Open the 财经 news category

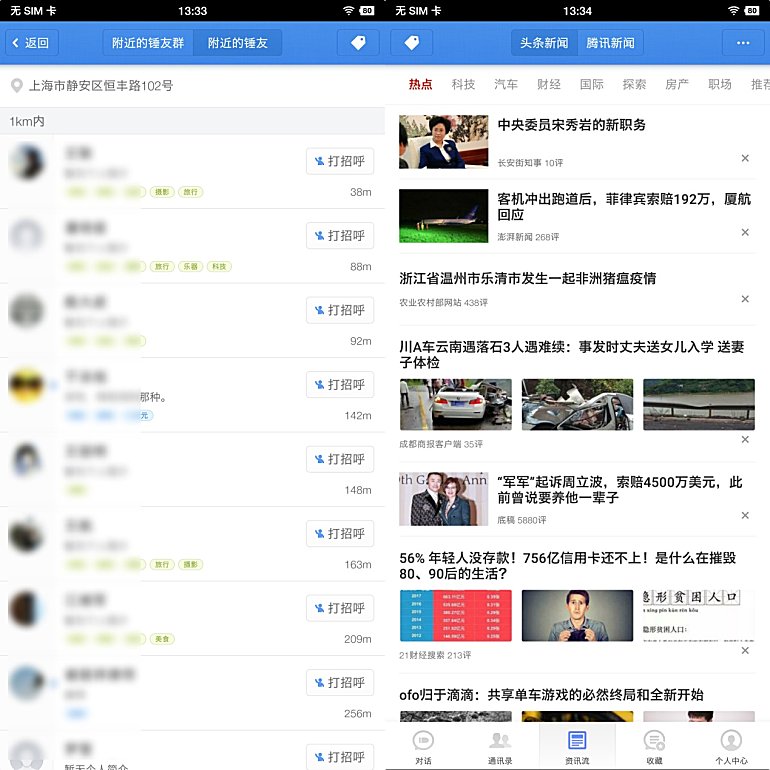pos(549,85)
